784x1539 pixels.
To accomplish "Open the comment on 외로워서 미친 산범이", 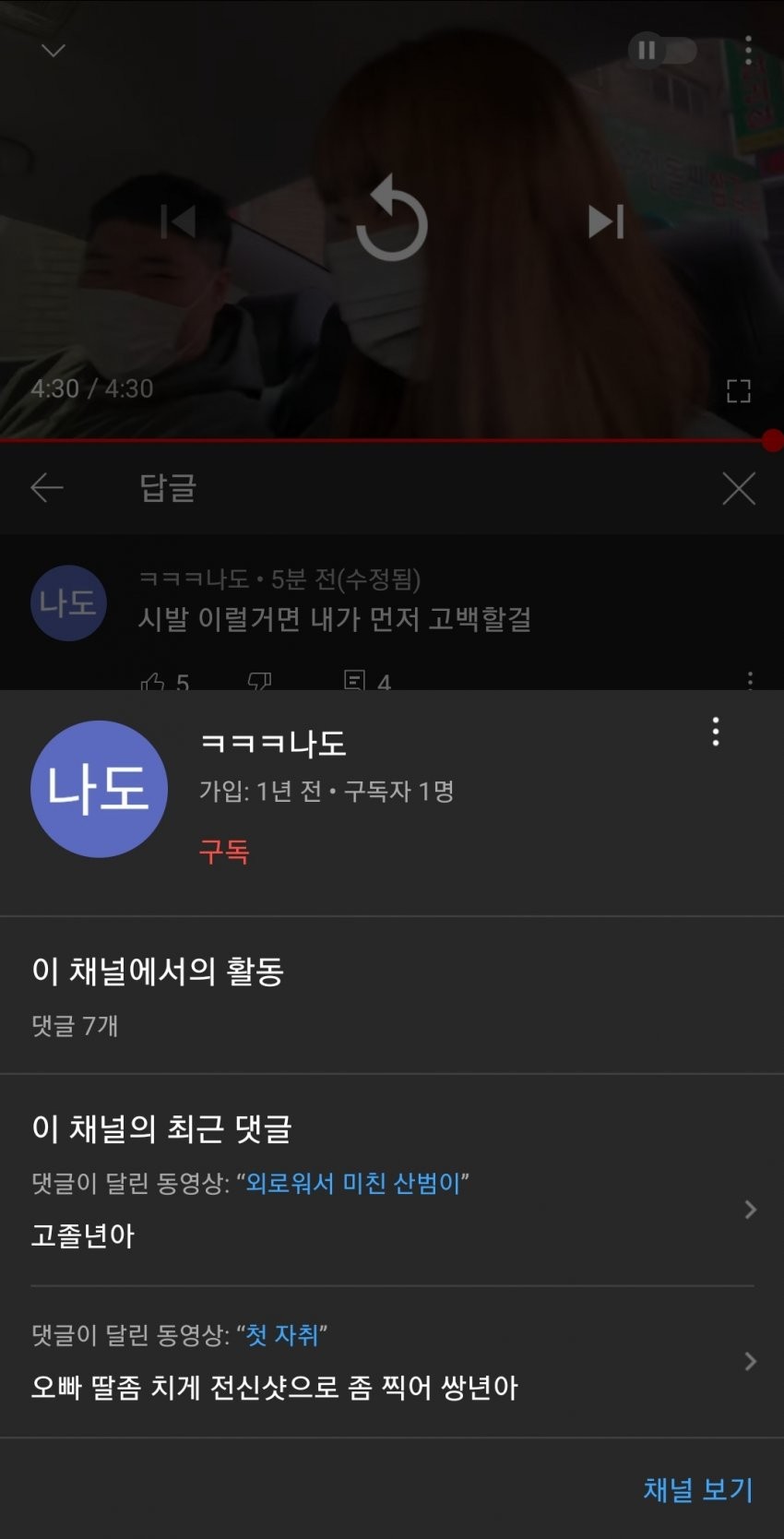I will (x=392, y=1209).
